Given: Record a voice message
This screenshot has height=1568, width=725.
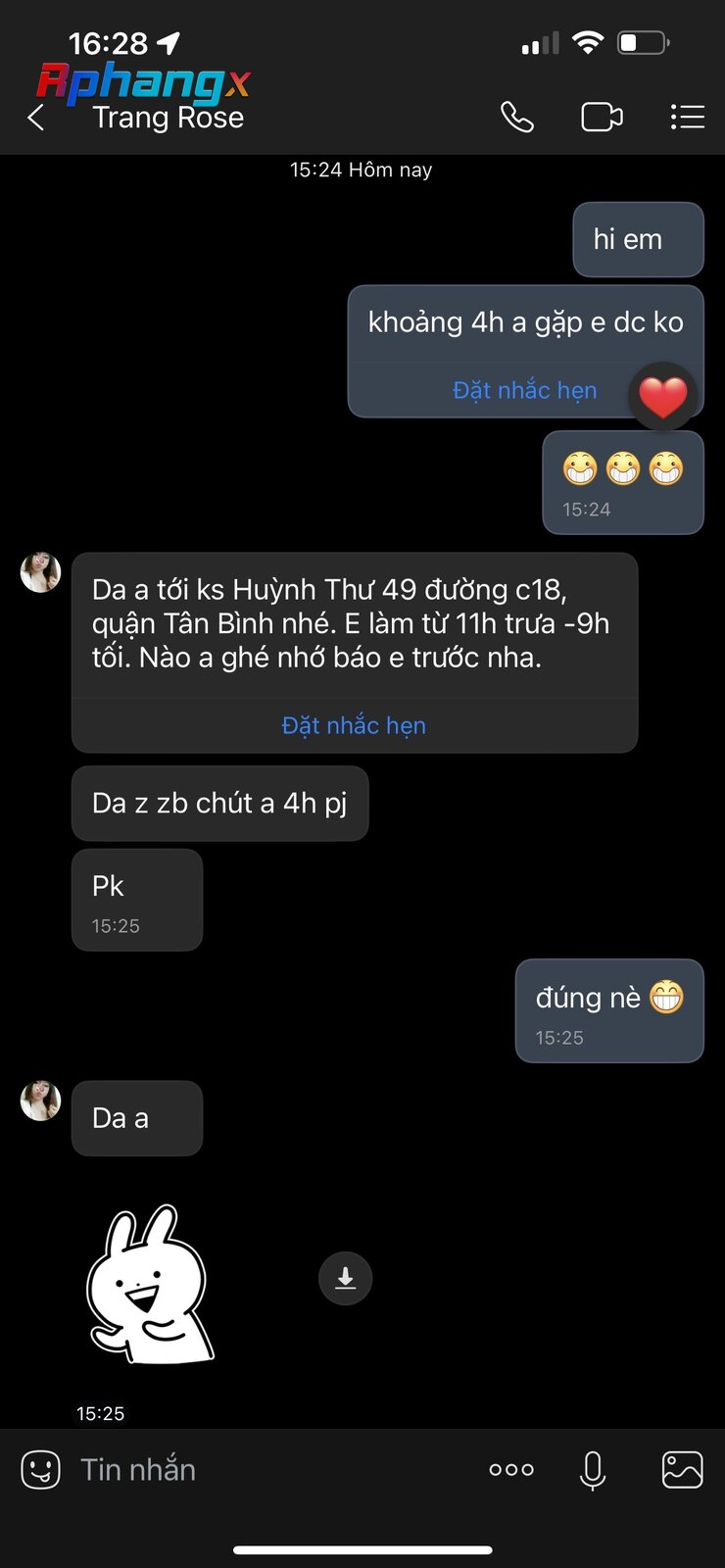Looking at the screenshot, I should click(593, 1470).
